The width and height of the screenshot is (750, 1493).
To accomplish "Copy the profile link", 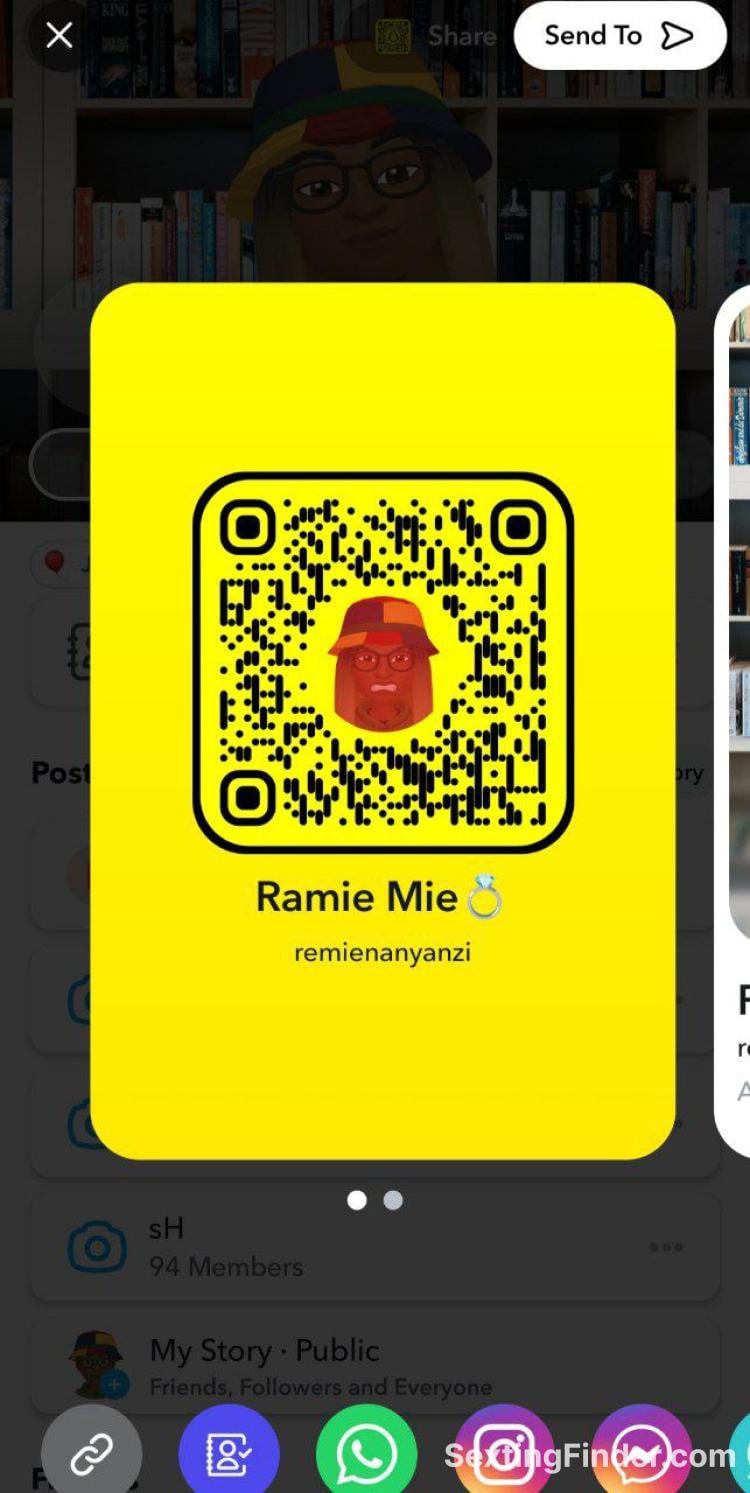I will pyautogui.click(x=91, y=1453).
